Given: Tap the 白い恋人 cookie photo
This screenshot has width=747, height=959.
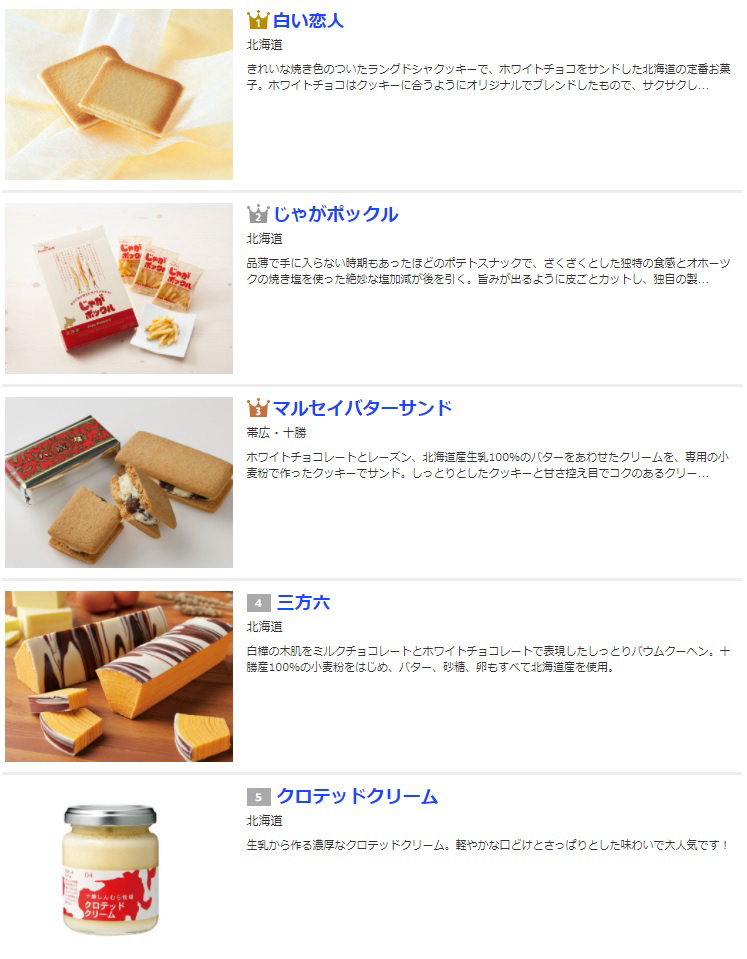Looking at the screenshot, I should click(119, 95).
